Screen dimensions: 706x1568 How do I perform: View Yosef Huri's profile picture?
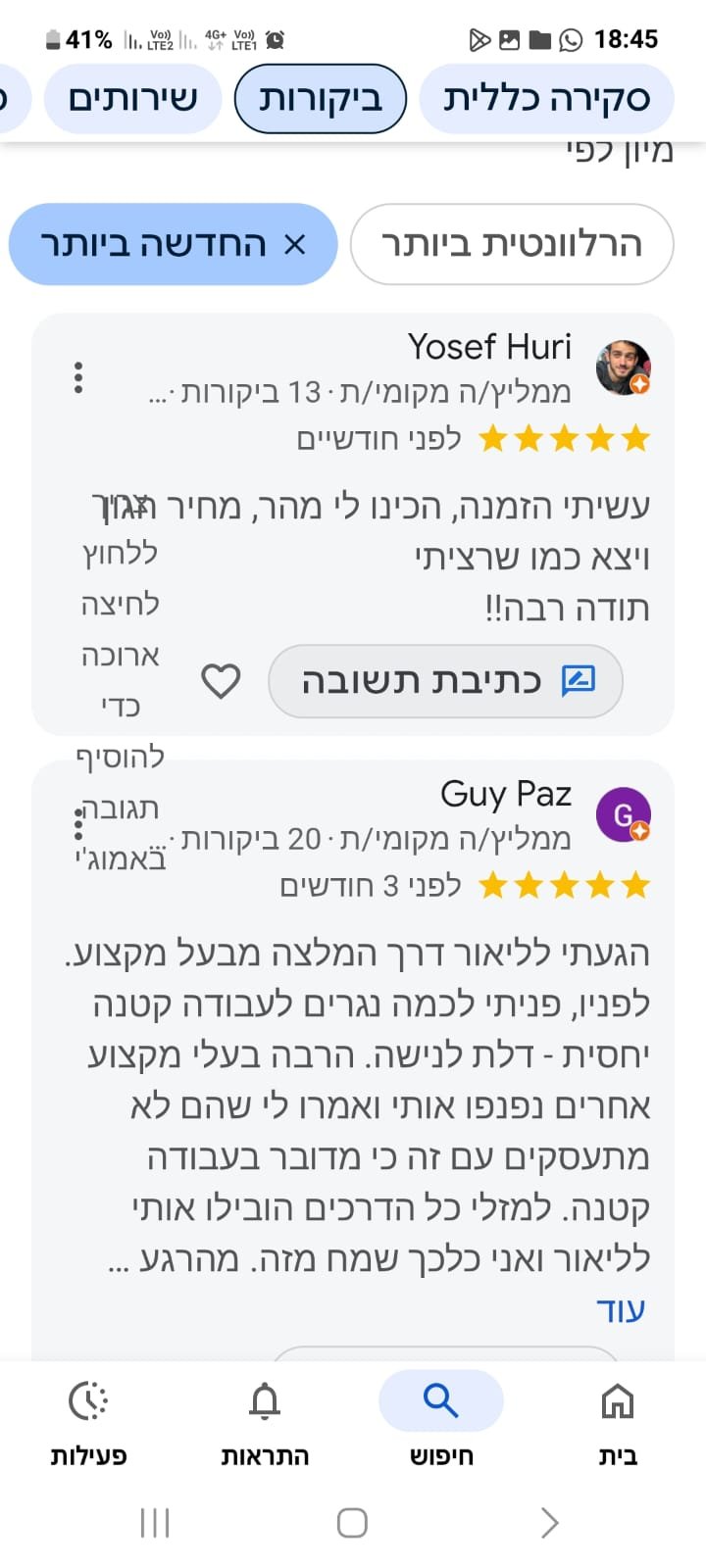623,367
